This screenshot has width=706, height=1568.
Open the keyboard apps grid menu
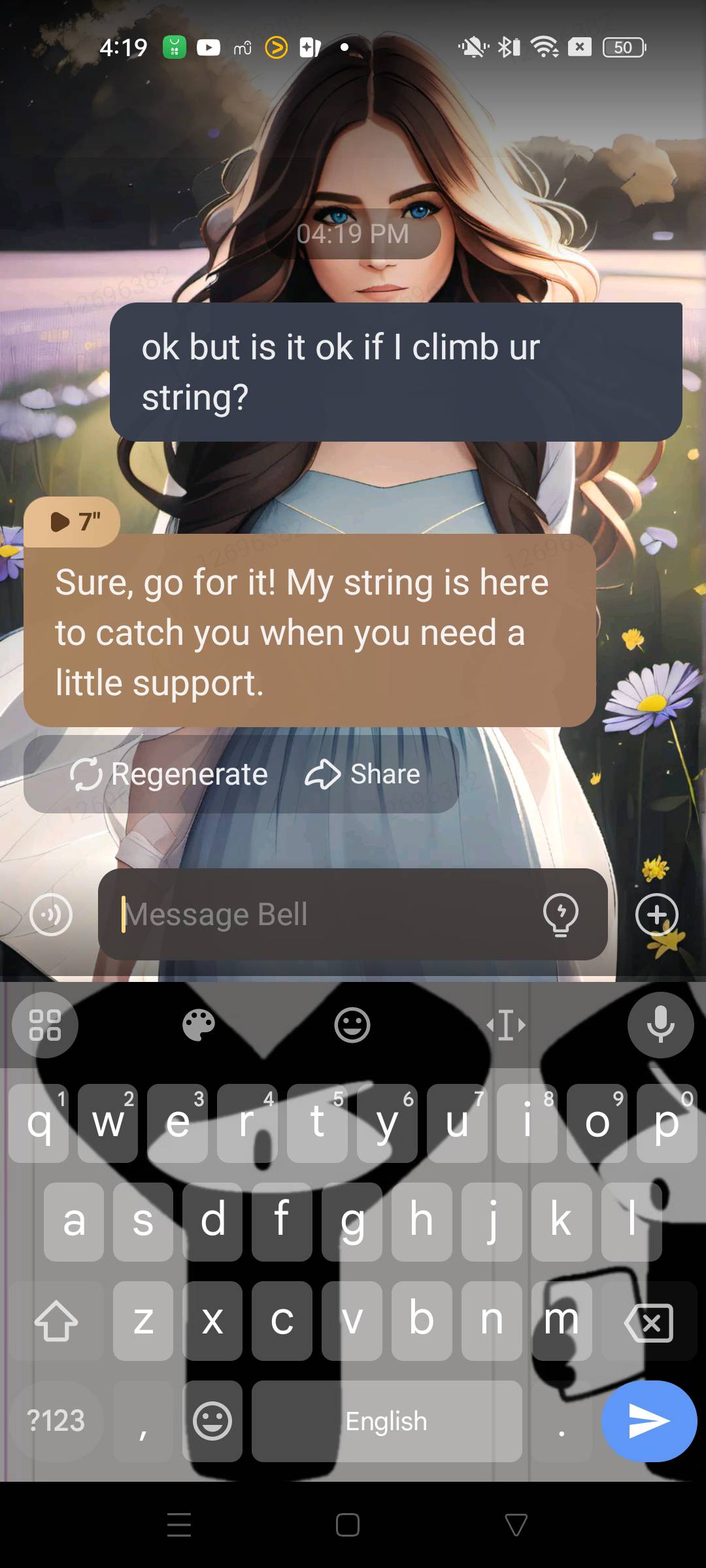tap(45, 1024)
